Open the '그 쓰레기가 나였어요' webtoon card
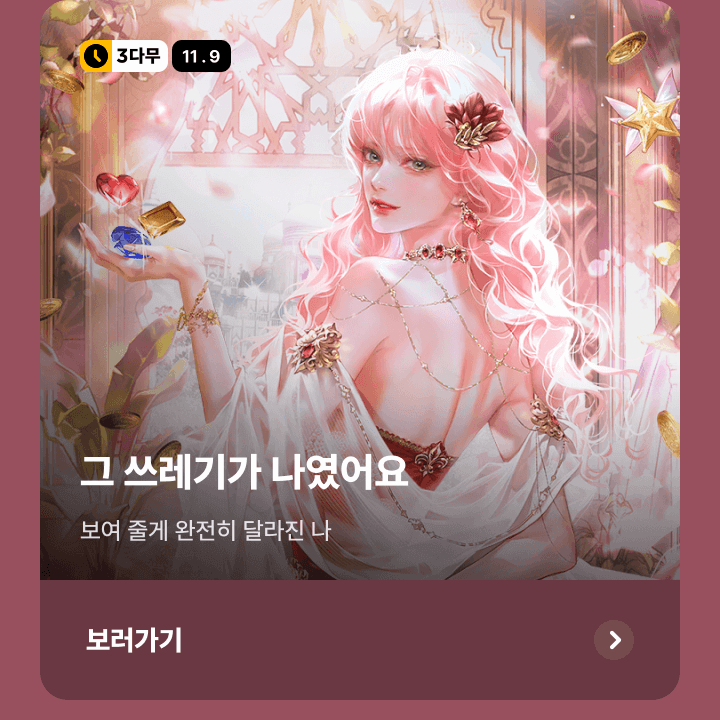720x720 pixels. pyautogui.click(x=360, y=300)
